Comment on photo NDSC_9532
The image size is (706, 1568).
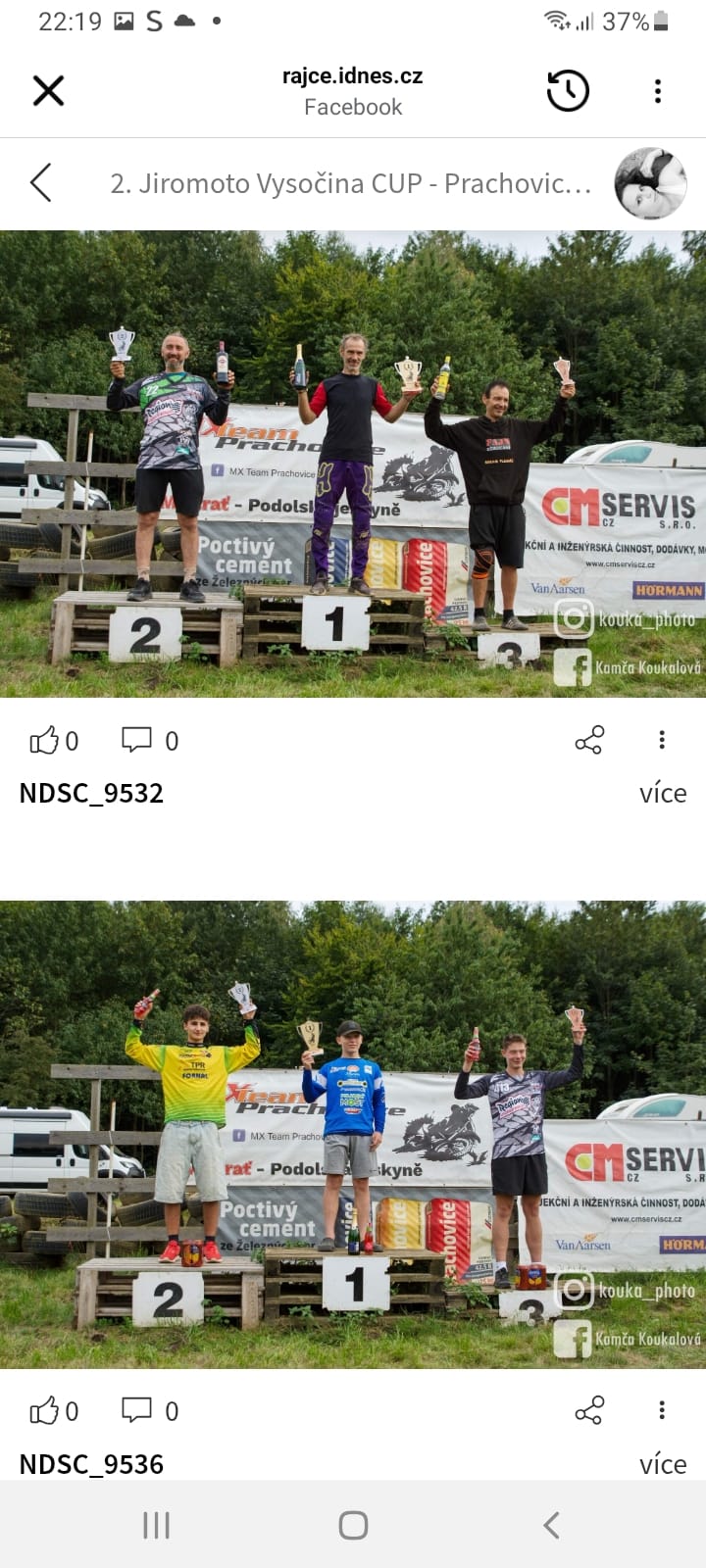coord(137,740)
